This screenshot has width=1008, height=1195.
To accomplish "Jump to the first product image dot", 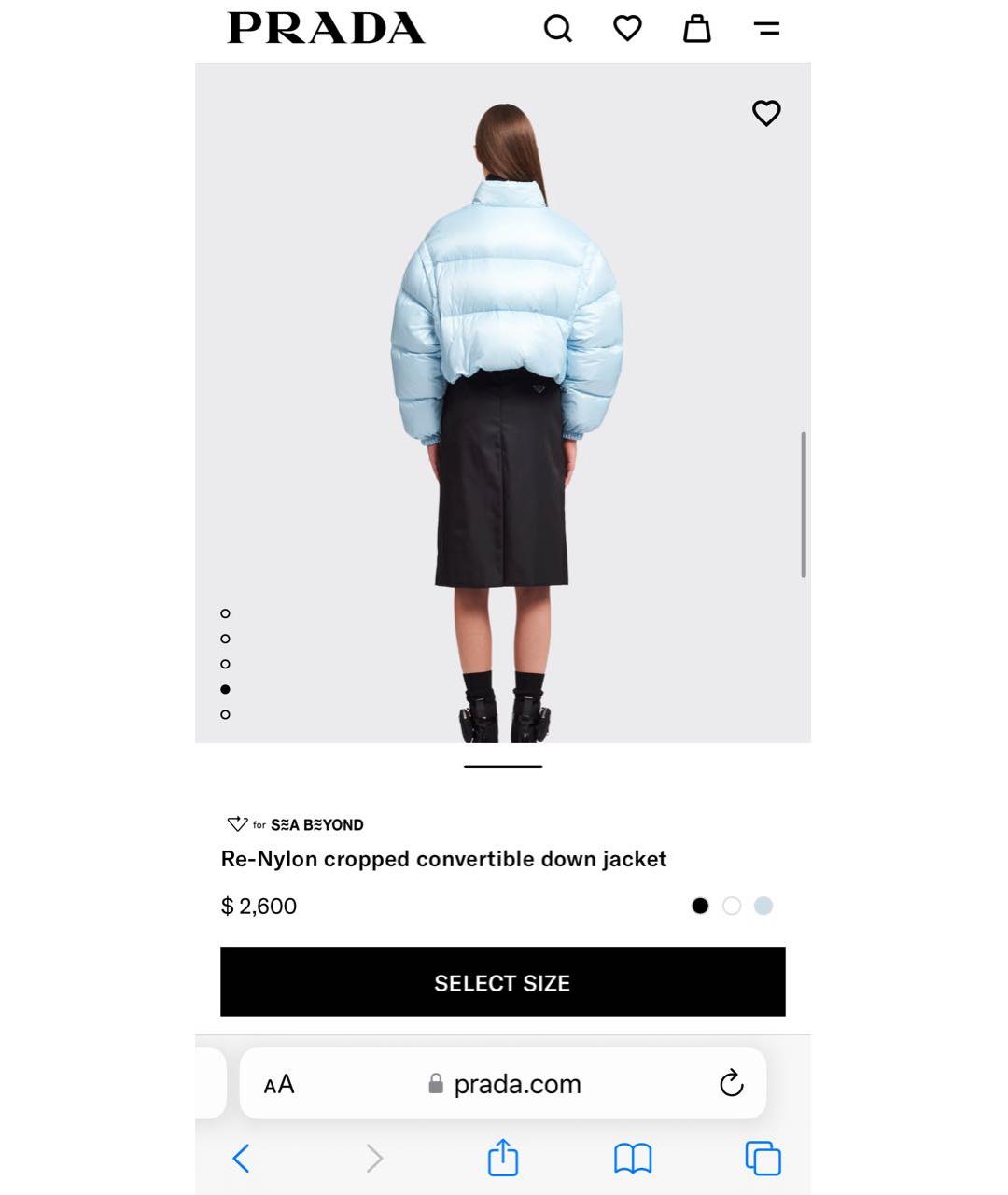I will (225, 613).
